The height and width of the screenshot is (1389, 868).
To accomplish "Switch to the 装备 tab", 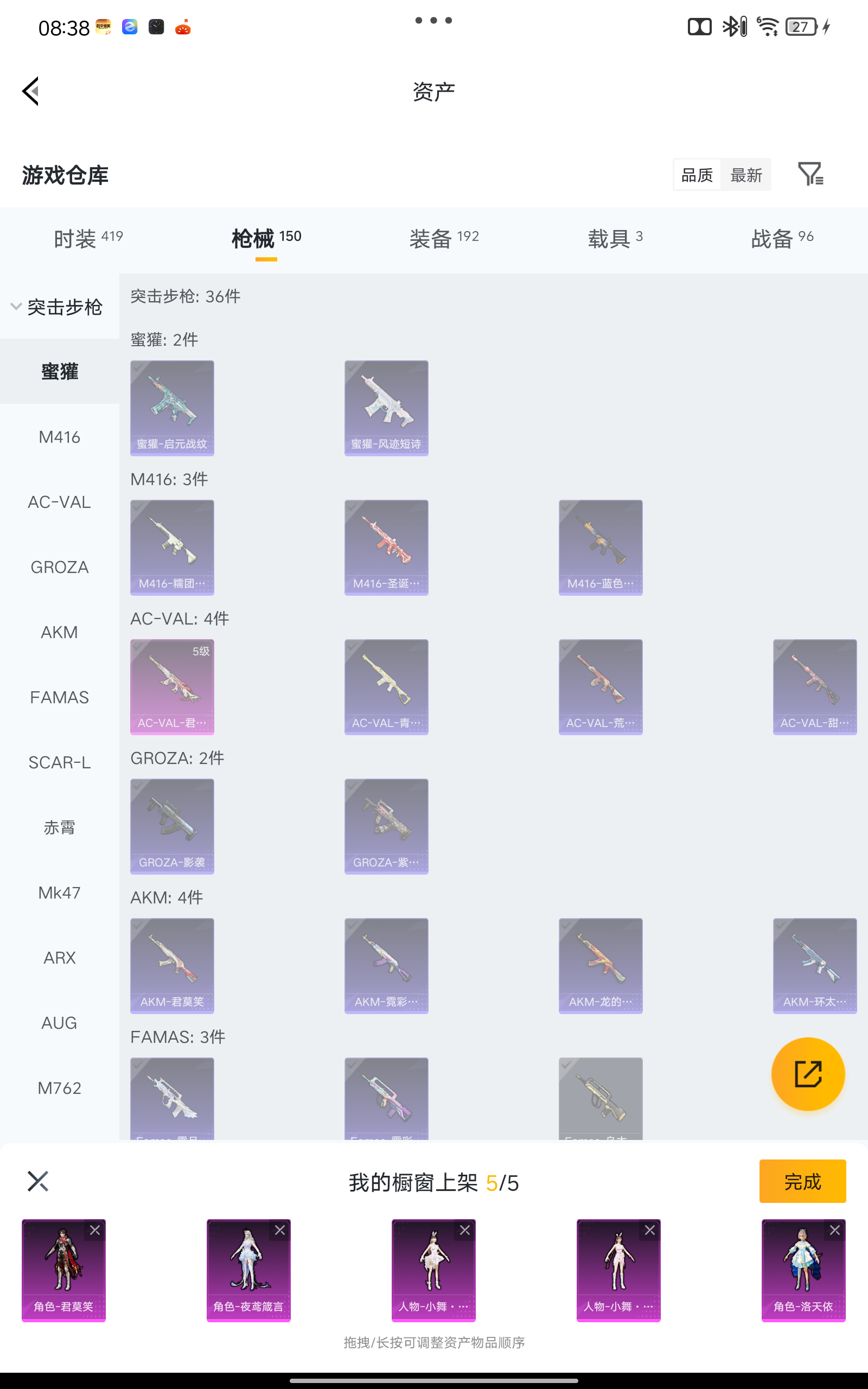I will 444,238.
